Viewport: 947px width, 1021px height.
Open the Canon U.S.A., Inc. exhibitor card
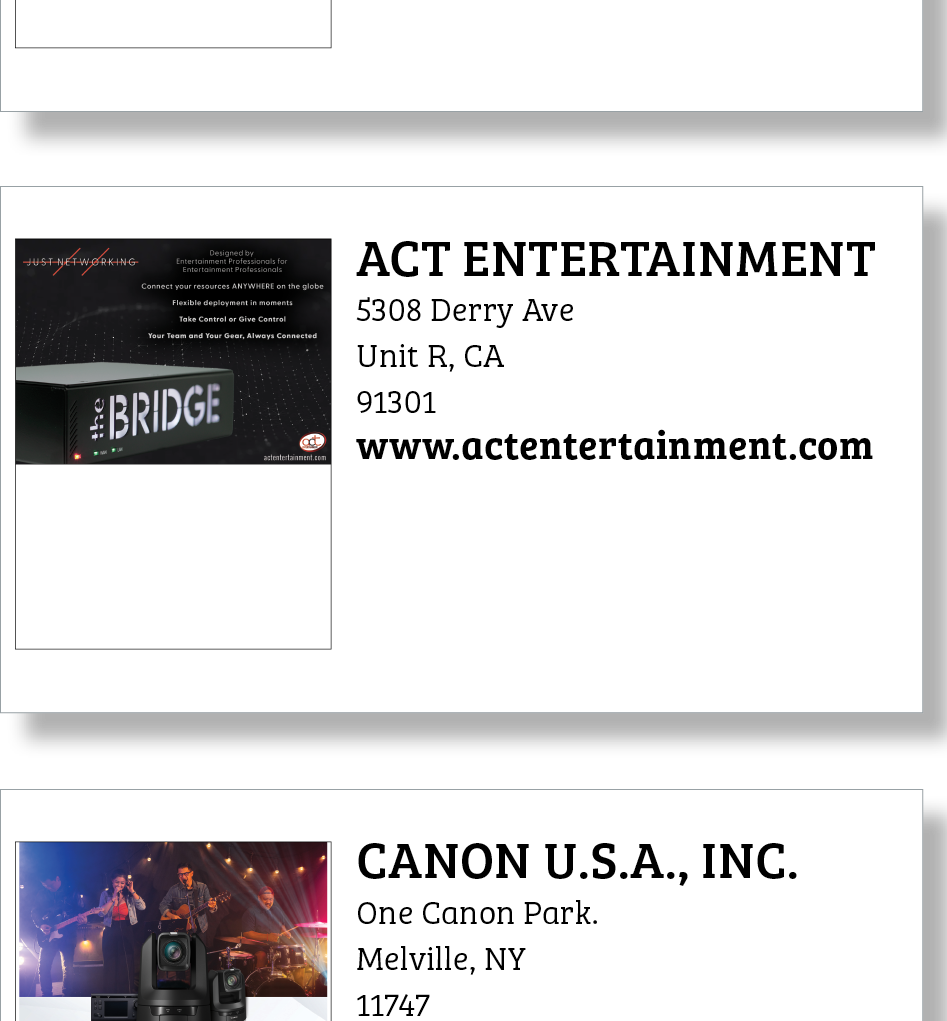click(x=577, y=862)
